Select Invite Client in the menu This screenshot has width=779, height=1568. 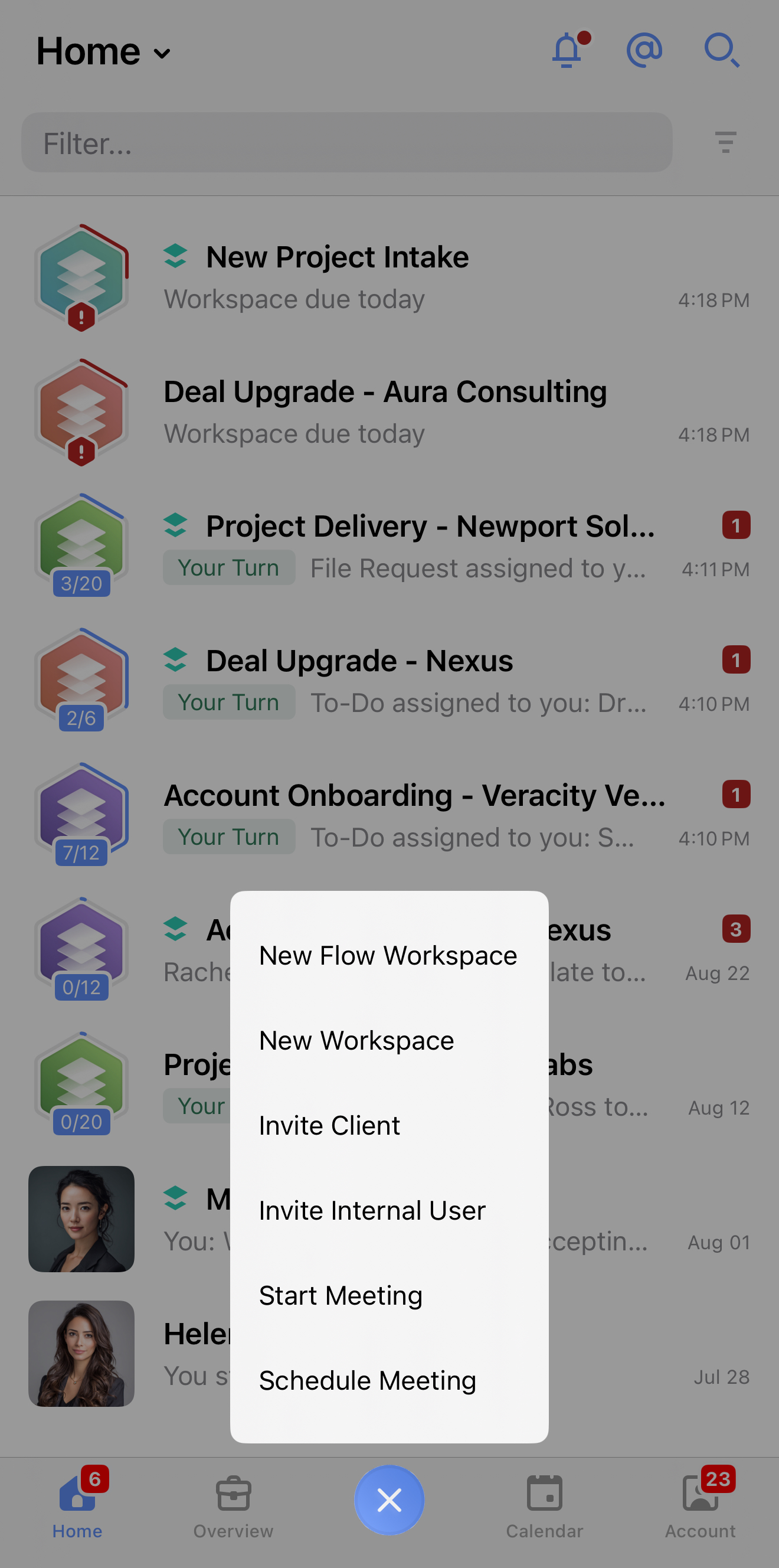329,1125
